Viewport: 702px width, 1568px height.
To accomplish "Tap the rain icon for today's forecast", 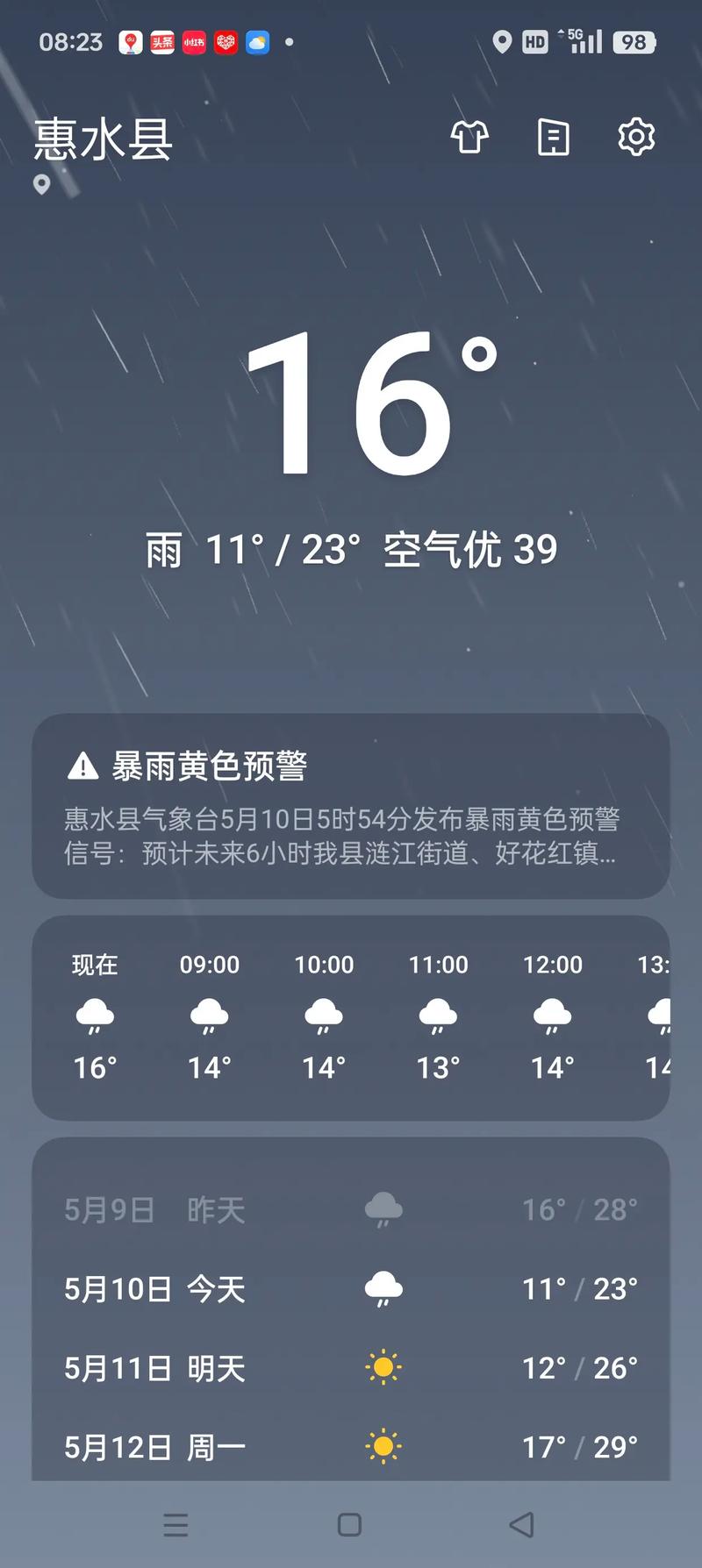I will [x=383, y=1287].
